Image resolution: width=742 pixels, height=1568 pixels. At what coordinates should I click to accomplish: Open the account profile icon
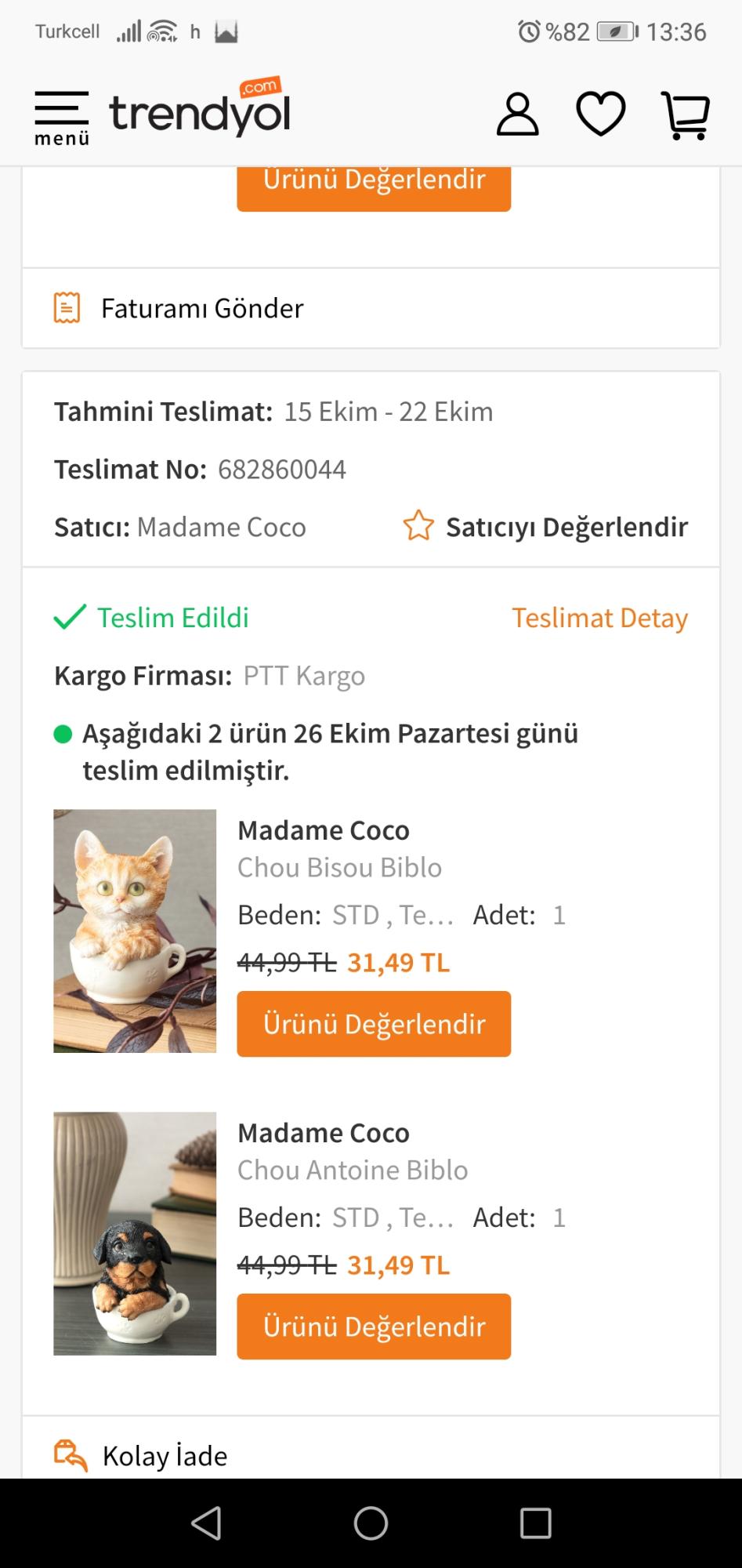517,114
